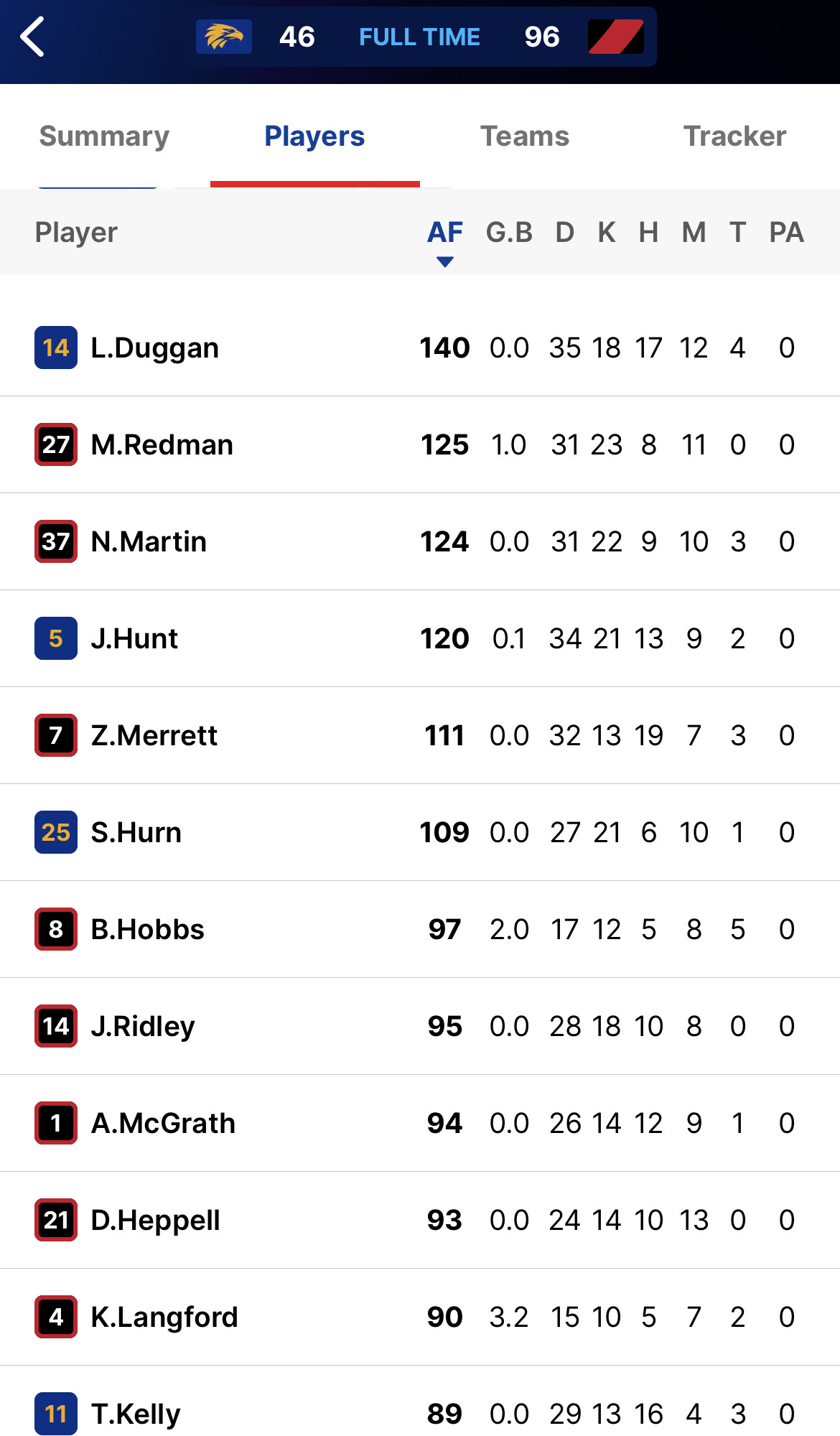This screenshot has height=1436, width=840.
Task: Switch to the Teams tab
Action: pyautogui.click(x=525, y=136)
